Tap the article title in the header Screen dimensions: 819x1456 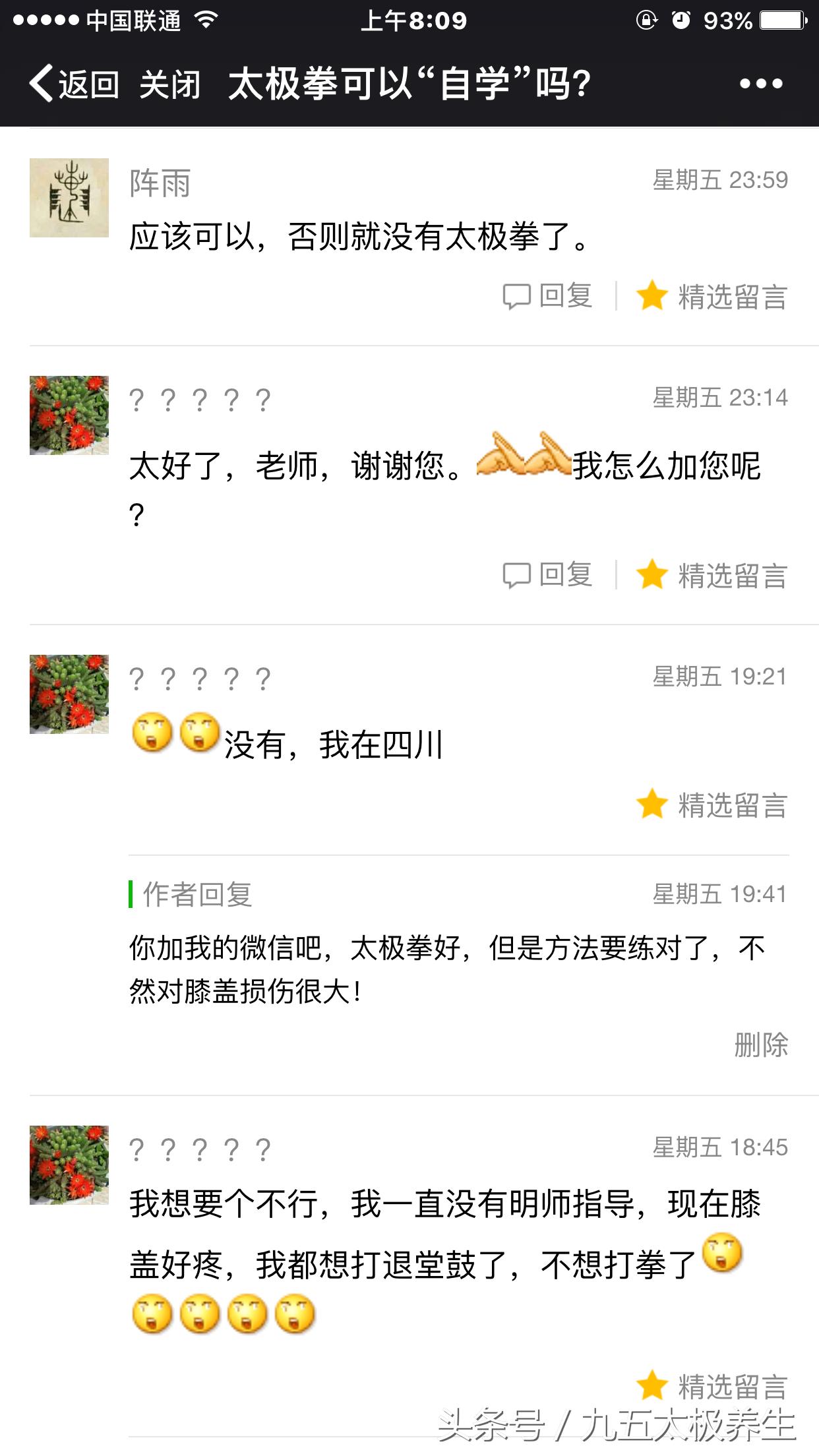[410, 84]
